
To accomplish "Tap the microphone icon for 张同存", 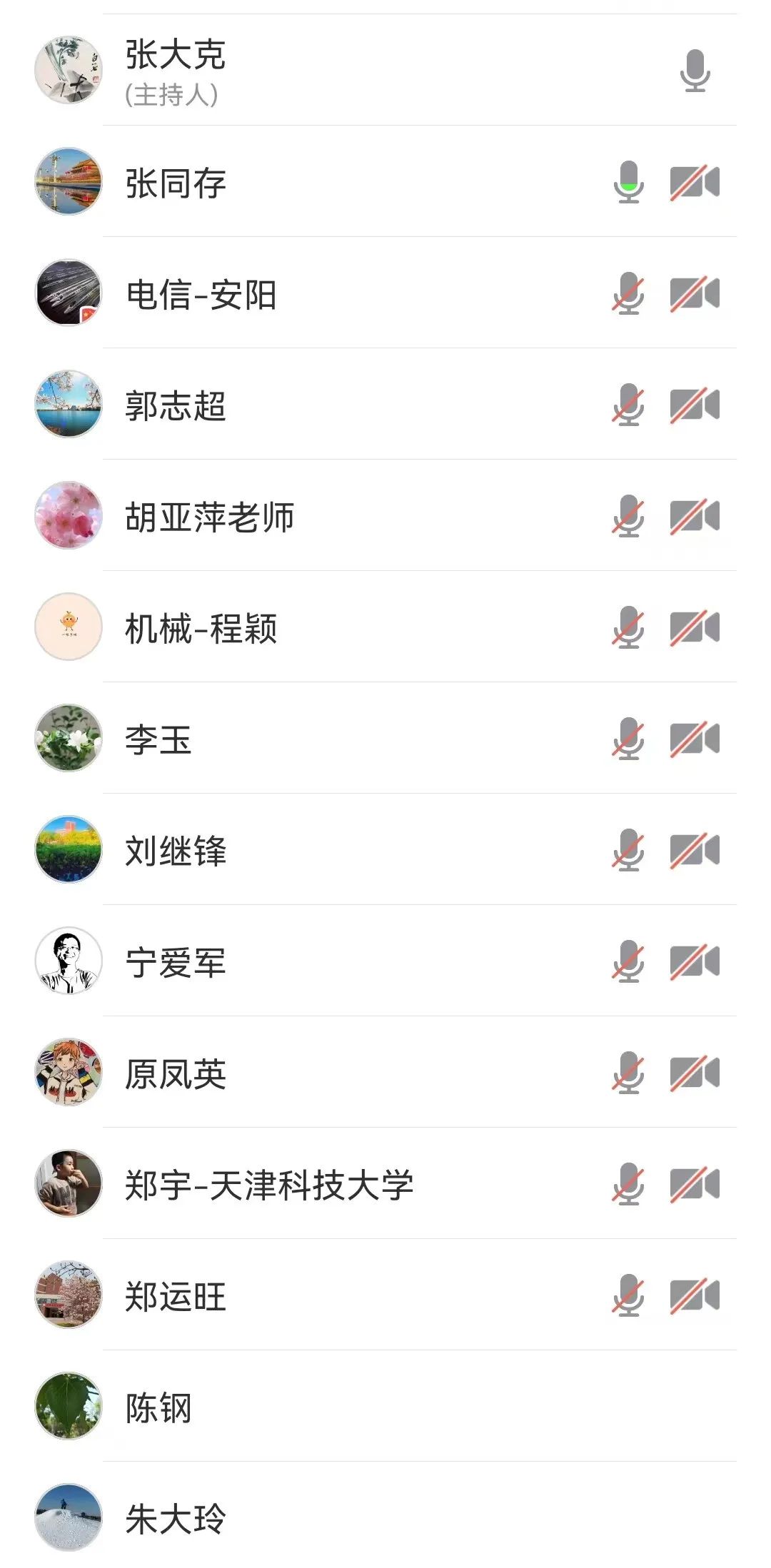I will [628, 182].
